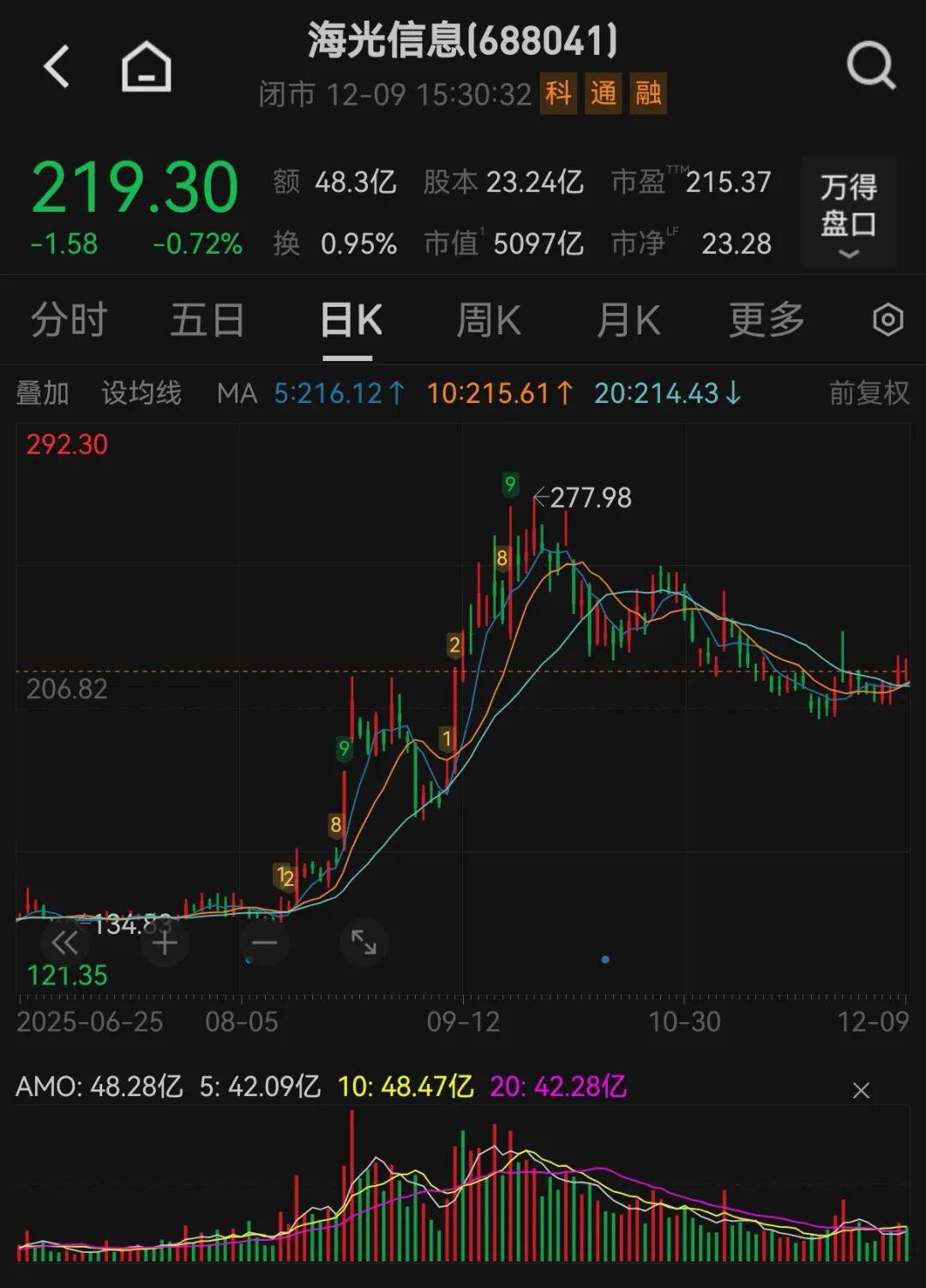
Task: Open chart settings hexagon icon
Action: 887,321
